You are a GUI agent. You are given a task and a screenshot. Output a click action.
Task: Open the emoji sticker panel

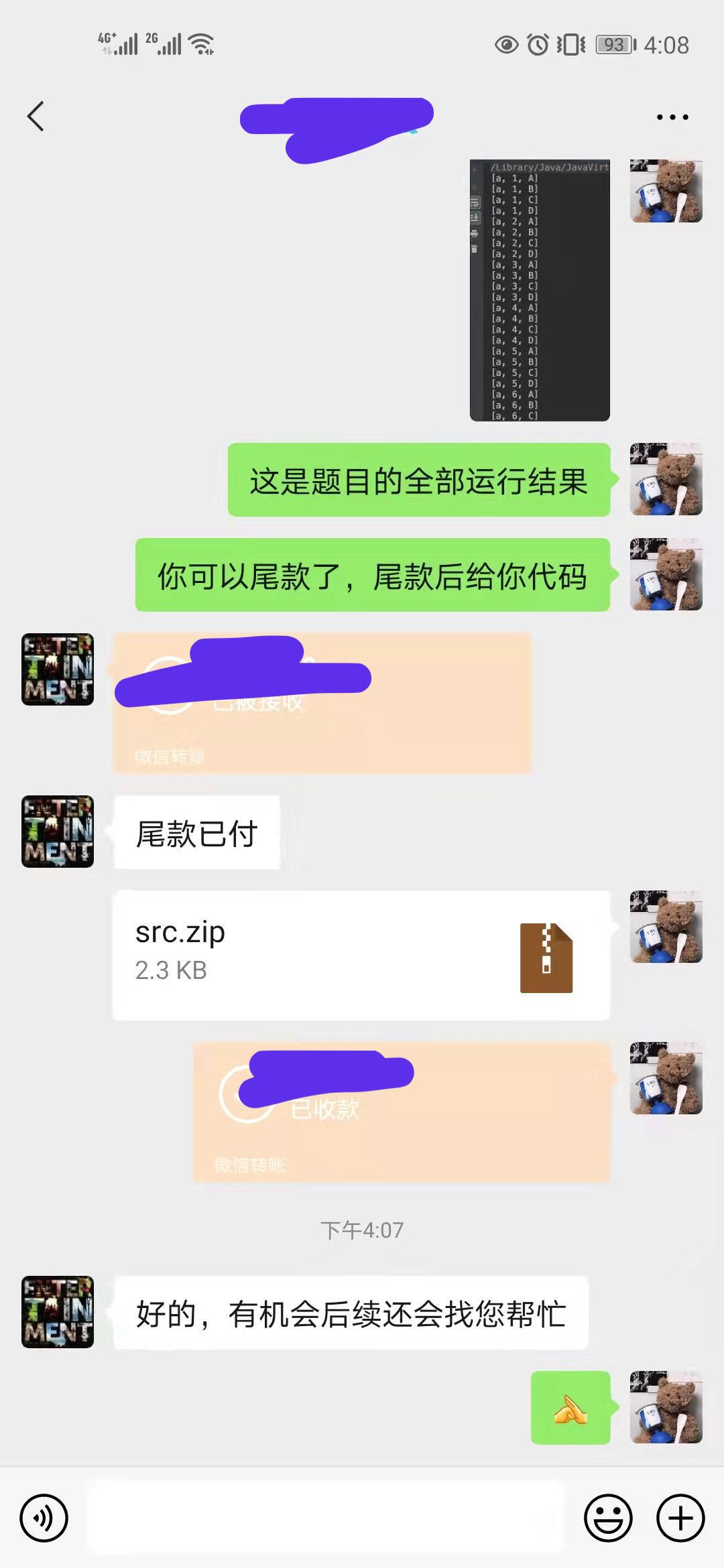point(608,1518)
